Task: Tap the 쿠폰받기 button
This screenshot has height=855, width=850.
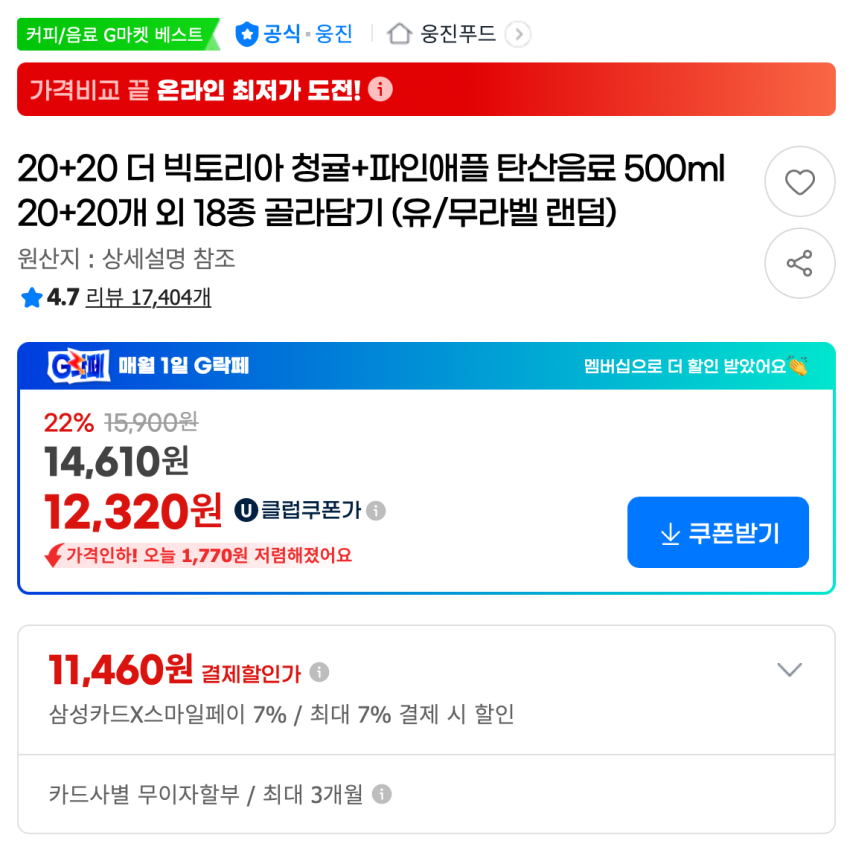Action: 718,532
